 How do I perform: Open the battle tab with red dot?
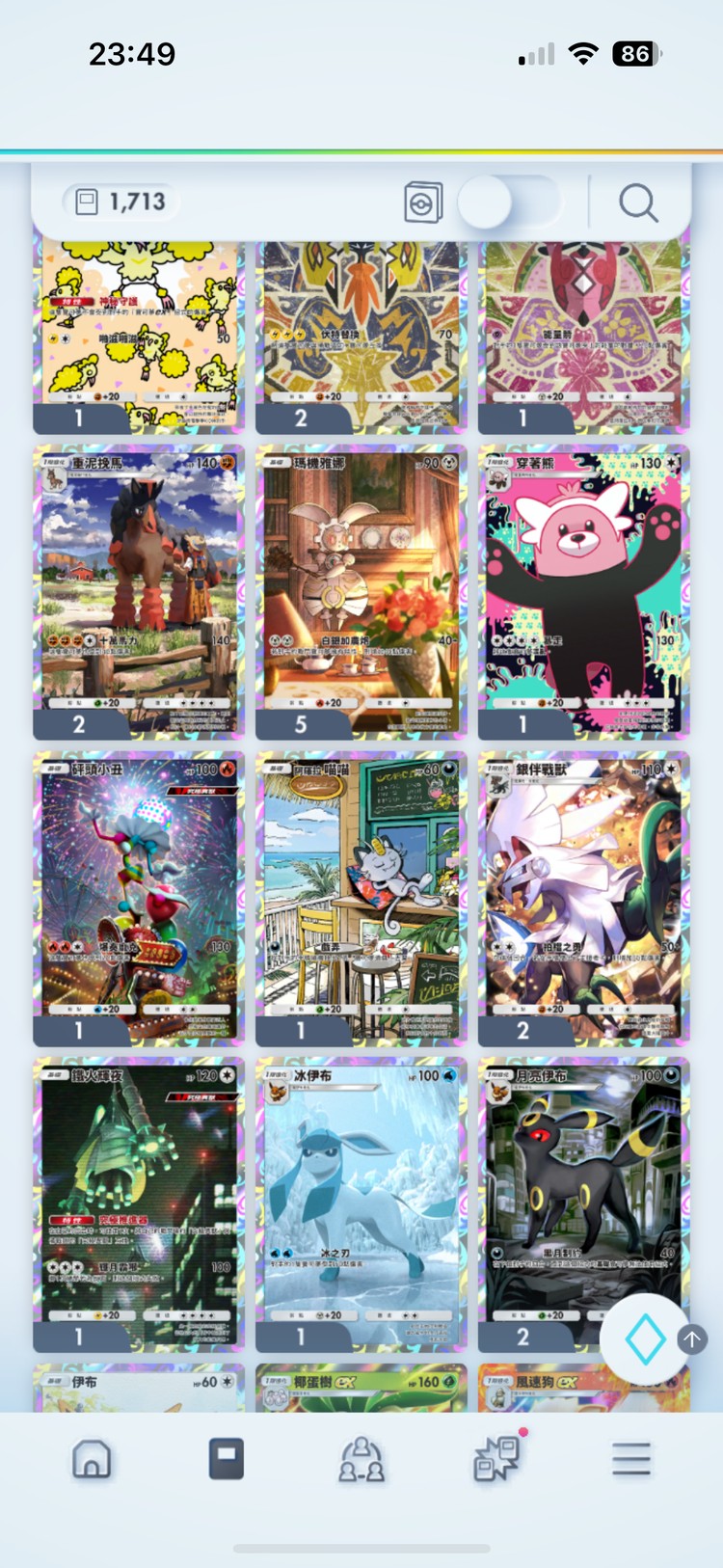coord(497,1460)
